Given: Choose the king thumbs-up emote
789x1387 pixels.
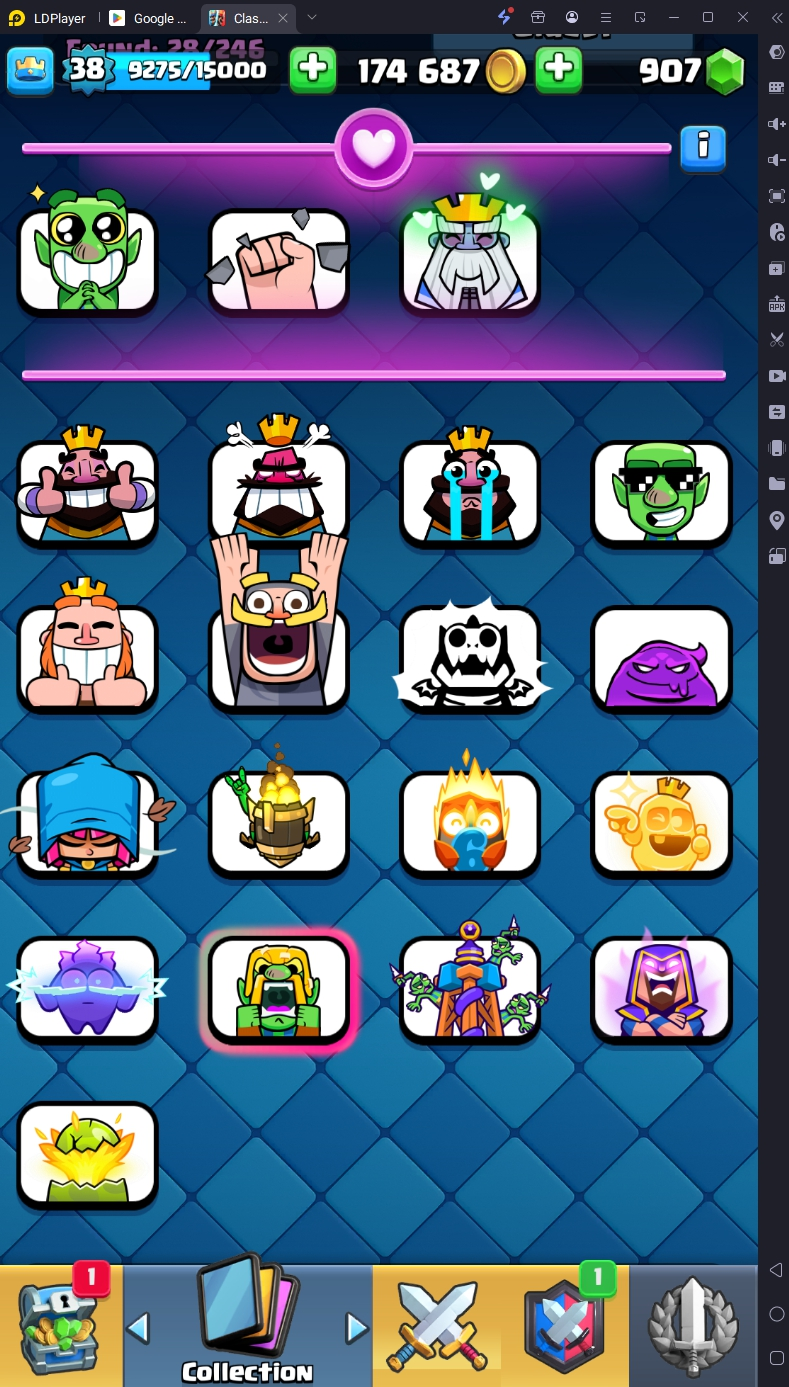Looking at the screenshot, I should tap(87, 493).
